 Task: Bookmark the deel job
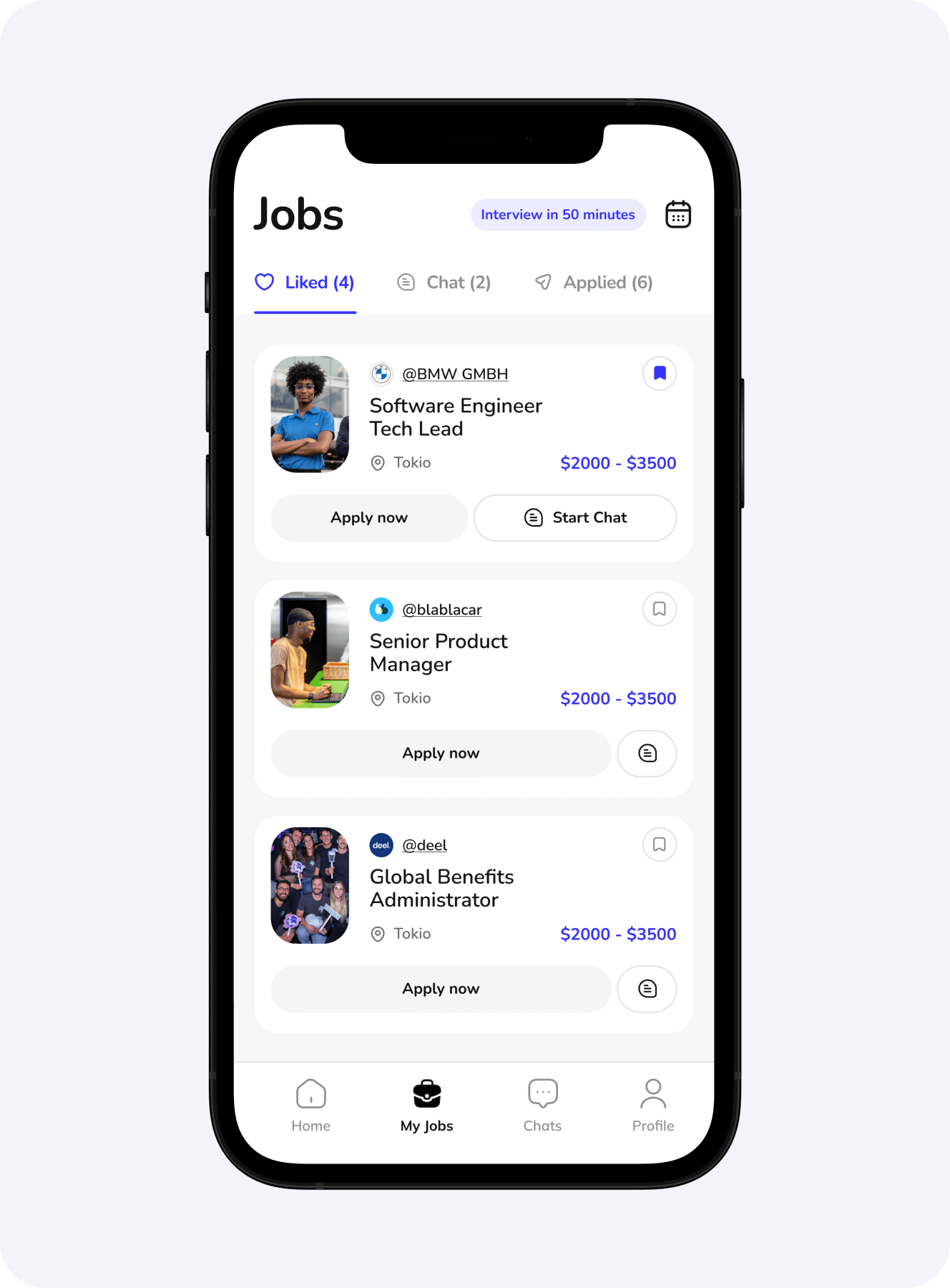pos(660,844)
